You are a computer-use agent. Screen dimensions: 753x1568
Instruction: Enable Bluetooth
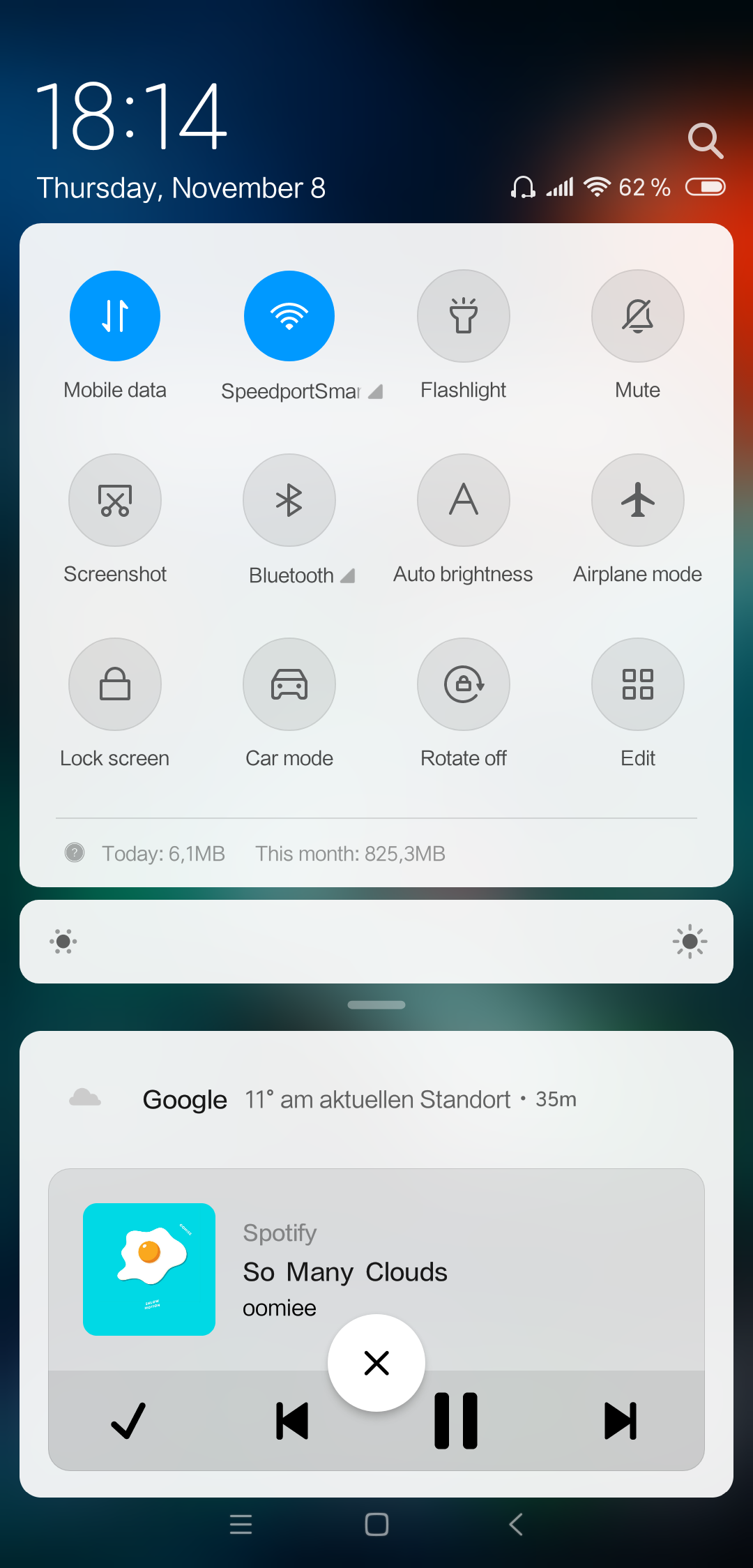click(289, 500)
